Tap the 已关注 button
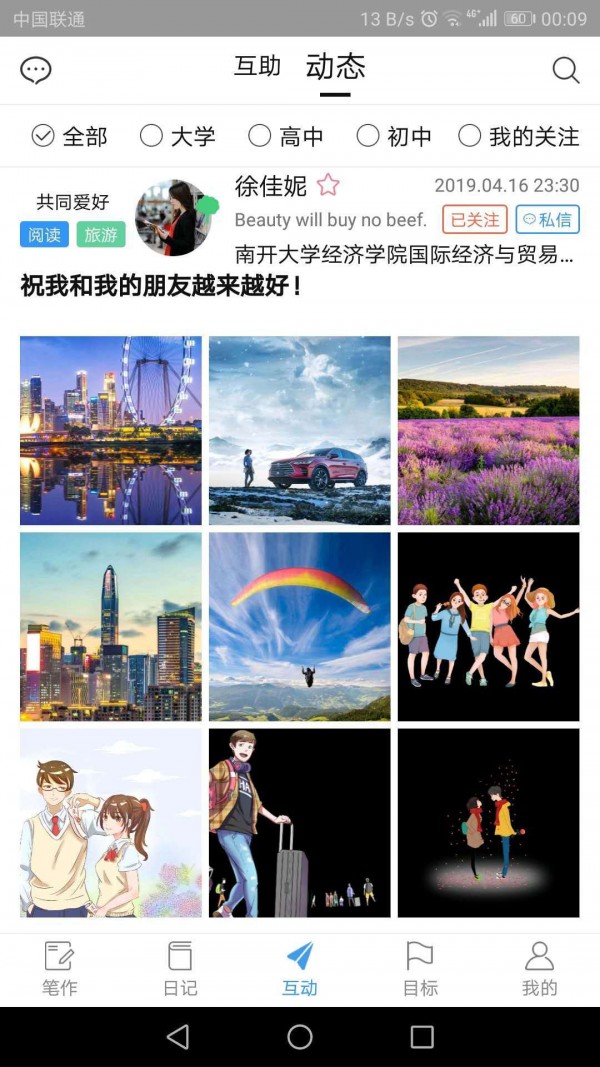This screenshot has width=600, height=1067. pos(475,219)
